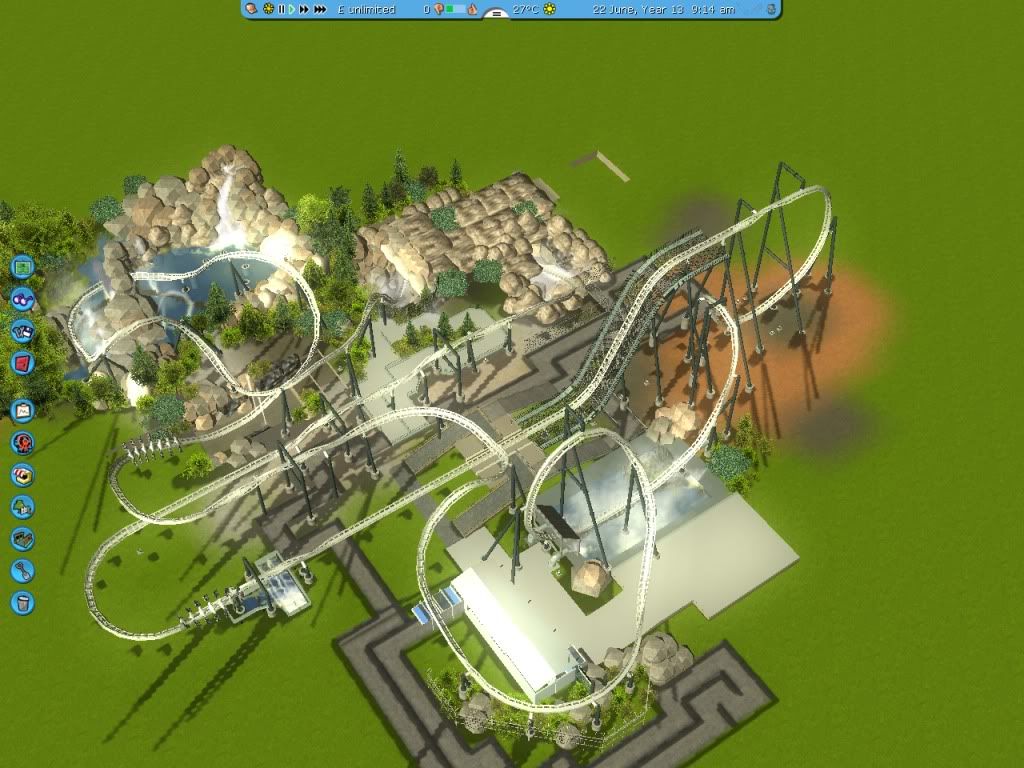
Task: Select the trash can delete tool
Action: pos(23,602)
